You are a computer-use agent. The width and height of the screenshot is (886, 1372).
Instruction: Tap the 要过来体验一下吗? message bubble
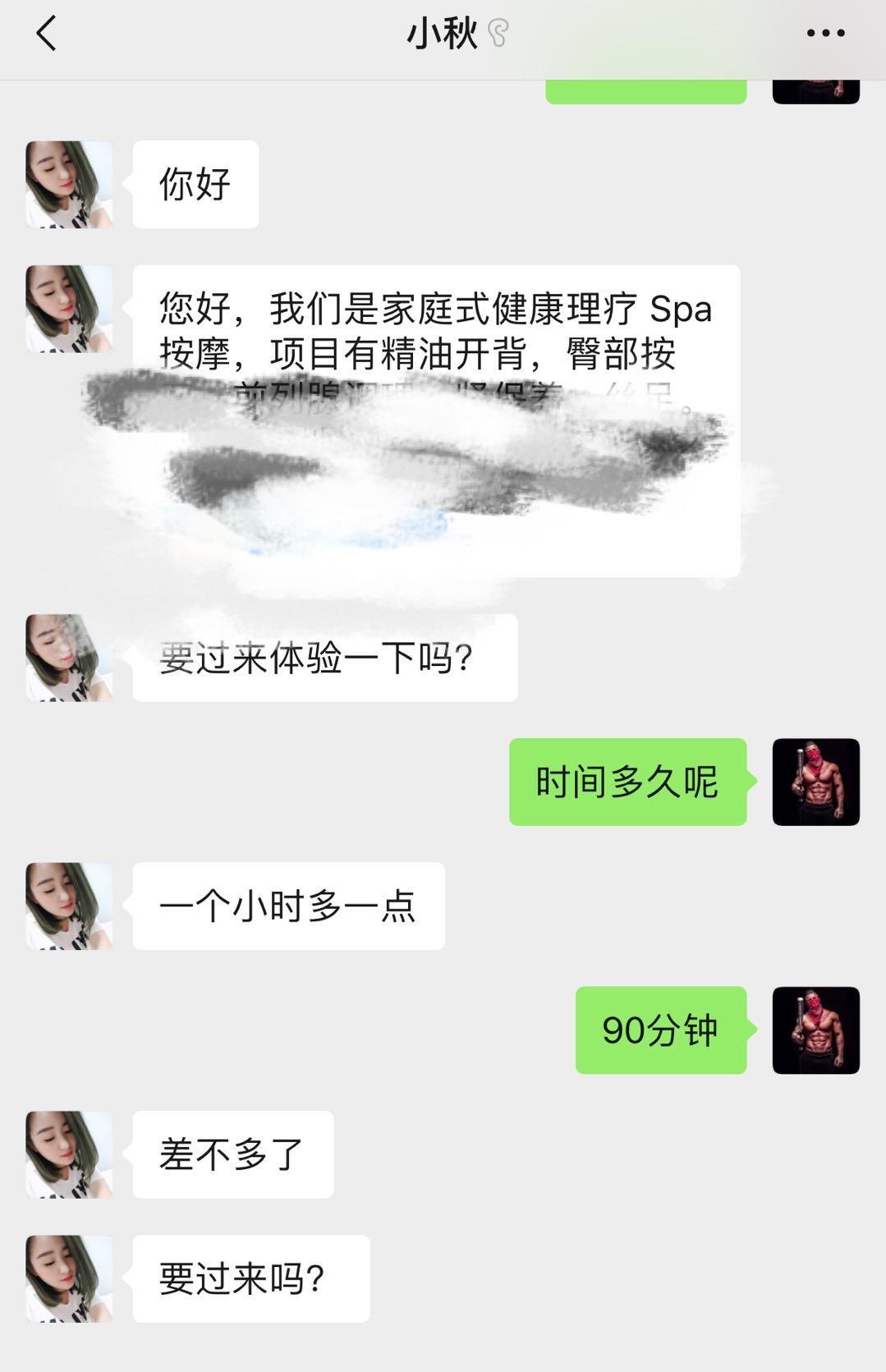324,657
